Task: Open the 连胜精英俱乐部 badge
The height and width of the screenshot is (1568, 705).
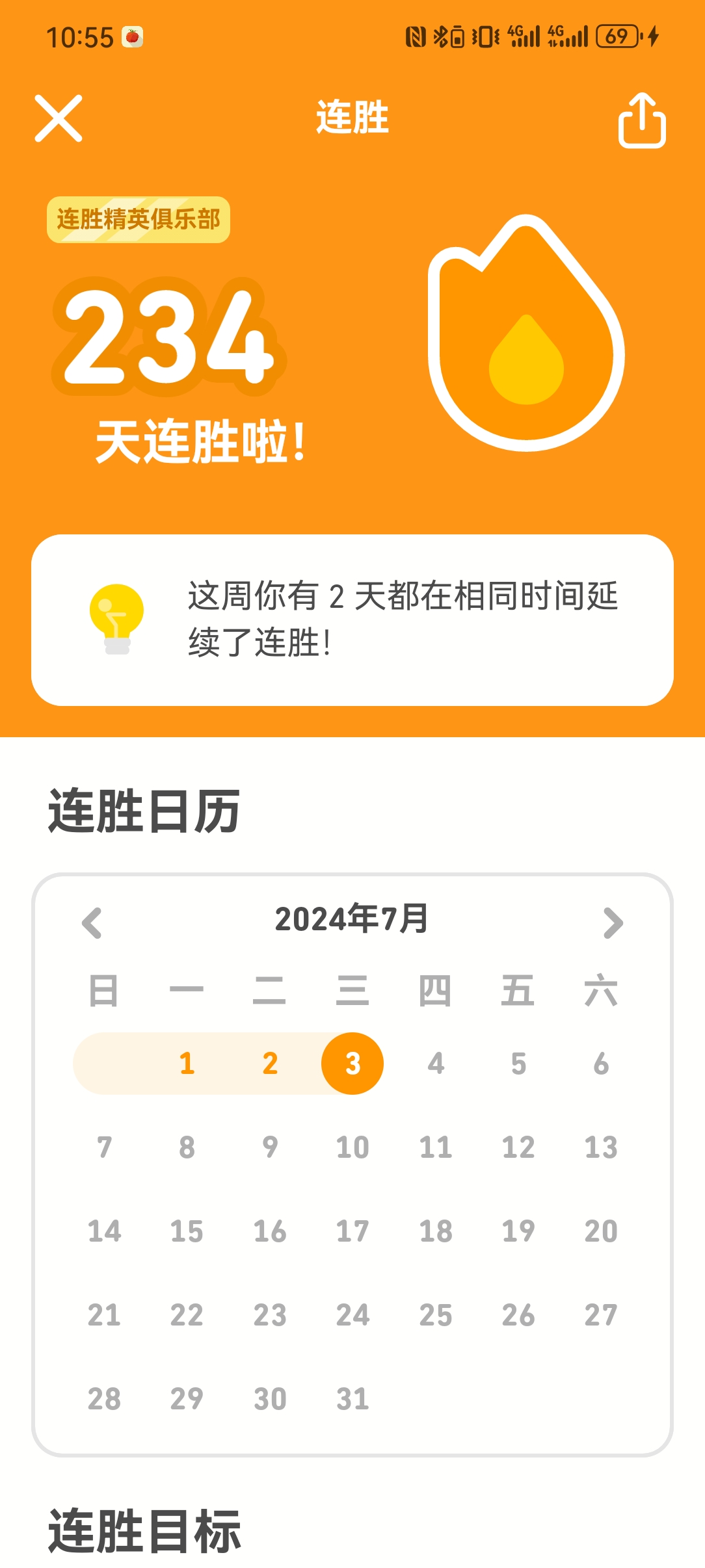Action: point(139,220)
